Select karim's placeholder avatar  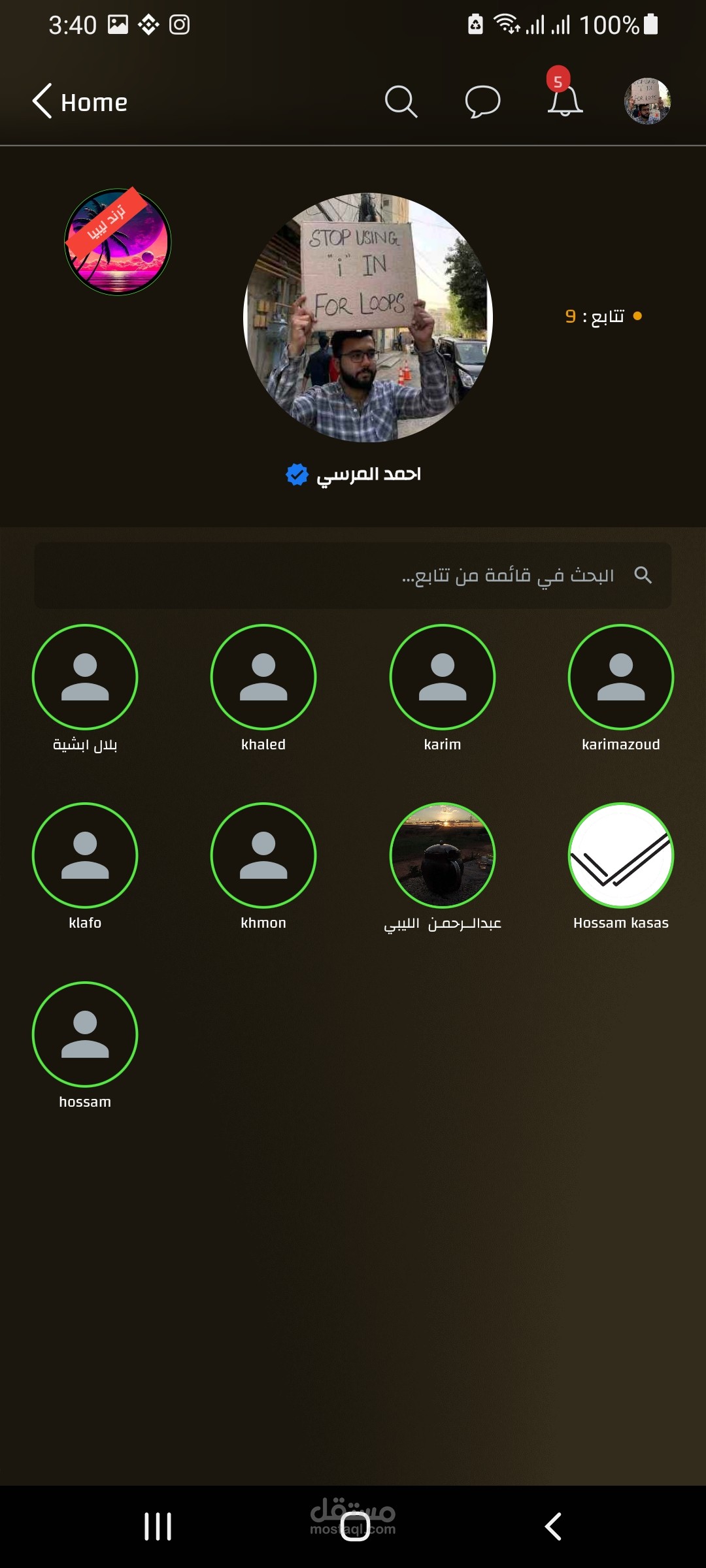coord(442,678)
